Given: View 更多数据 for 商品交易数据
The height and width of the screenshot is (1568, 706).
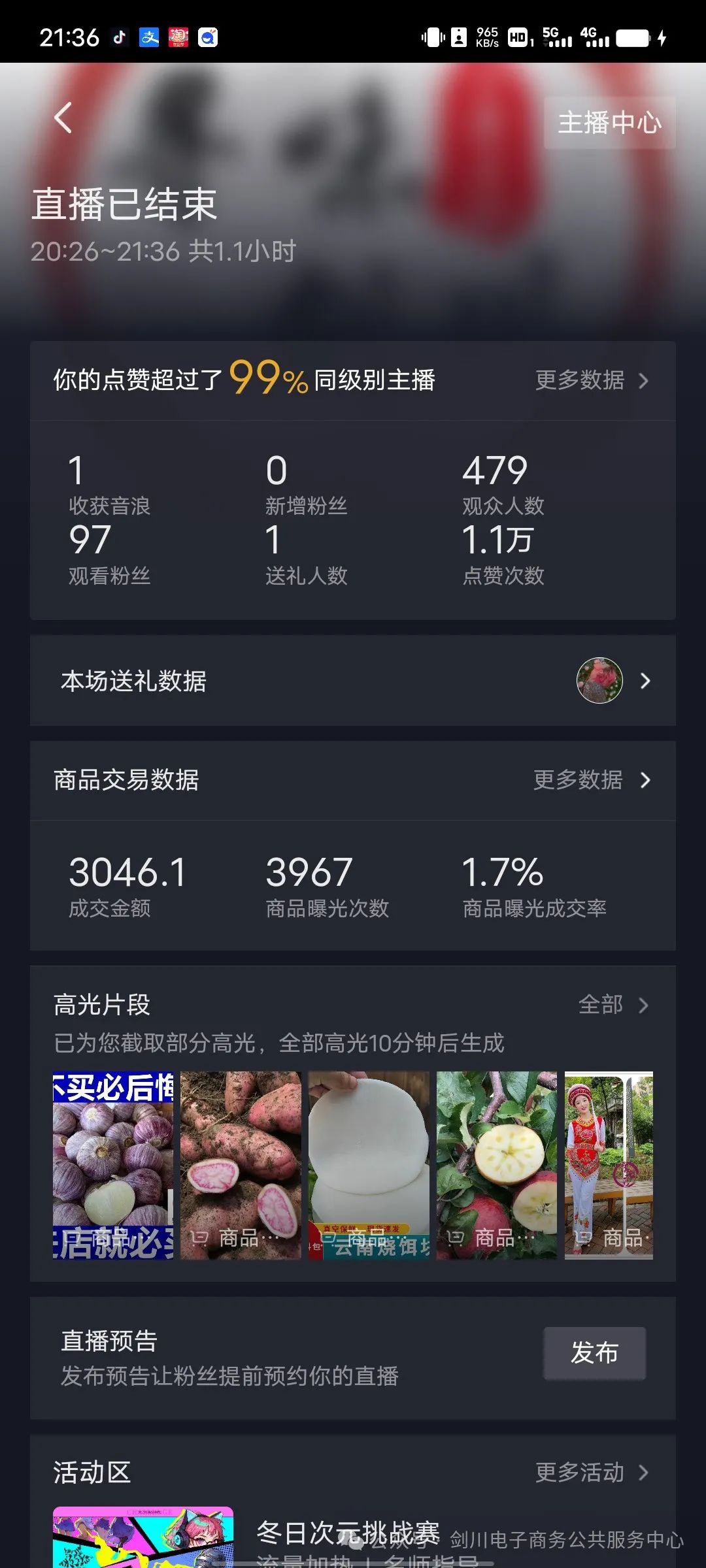Looking at the screenshot, I should (x=591, y=780).
